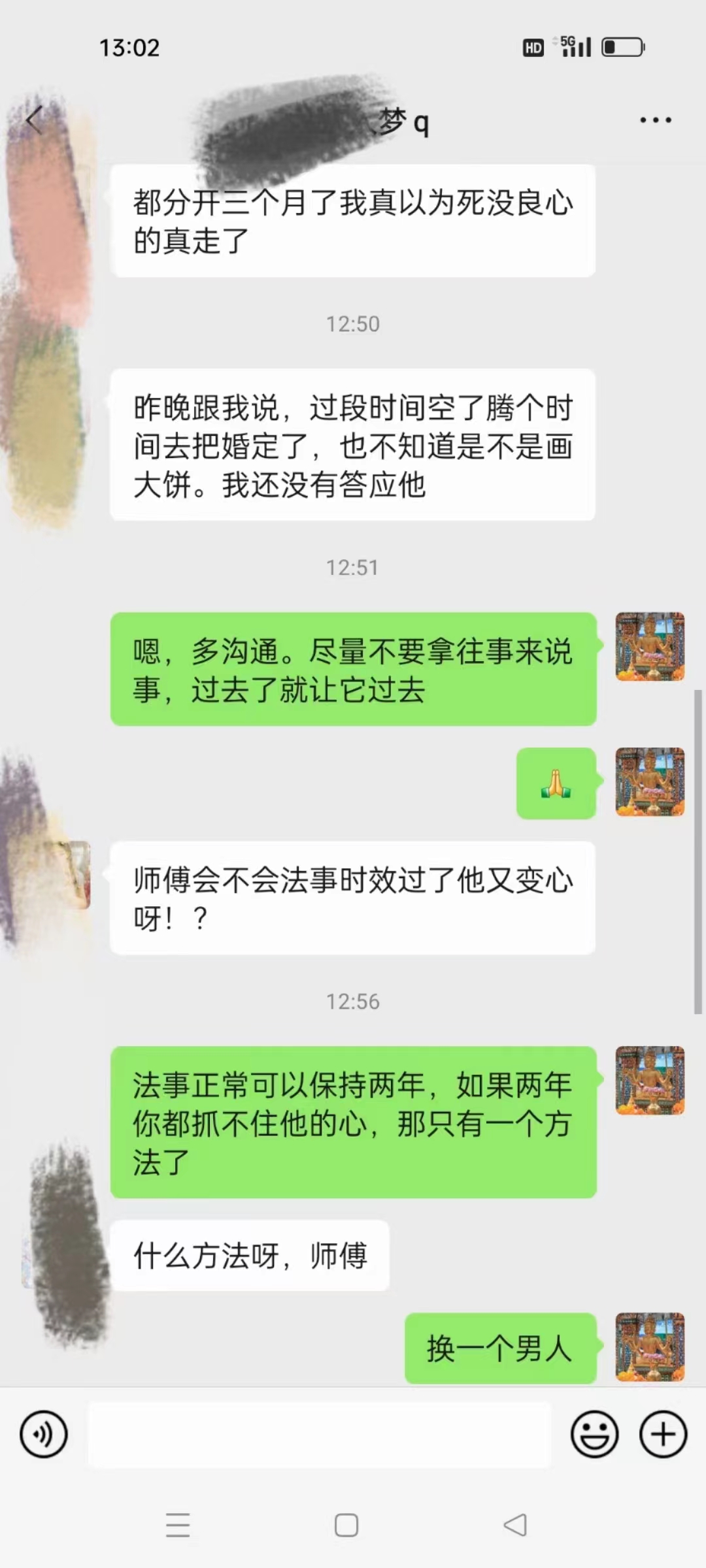Image resolution: width=706 pixels, height=1568 pixels.
Task: Focus the message text field
Action: click(319, 1435)
